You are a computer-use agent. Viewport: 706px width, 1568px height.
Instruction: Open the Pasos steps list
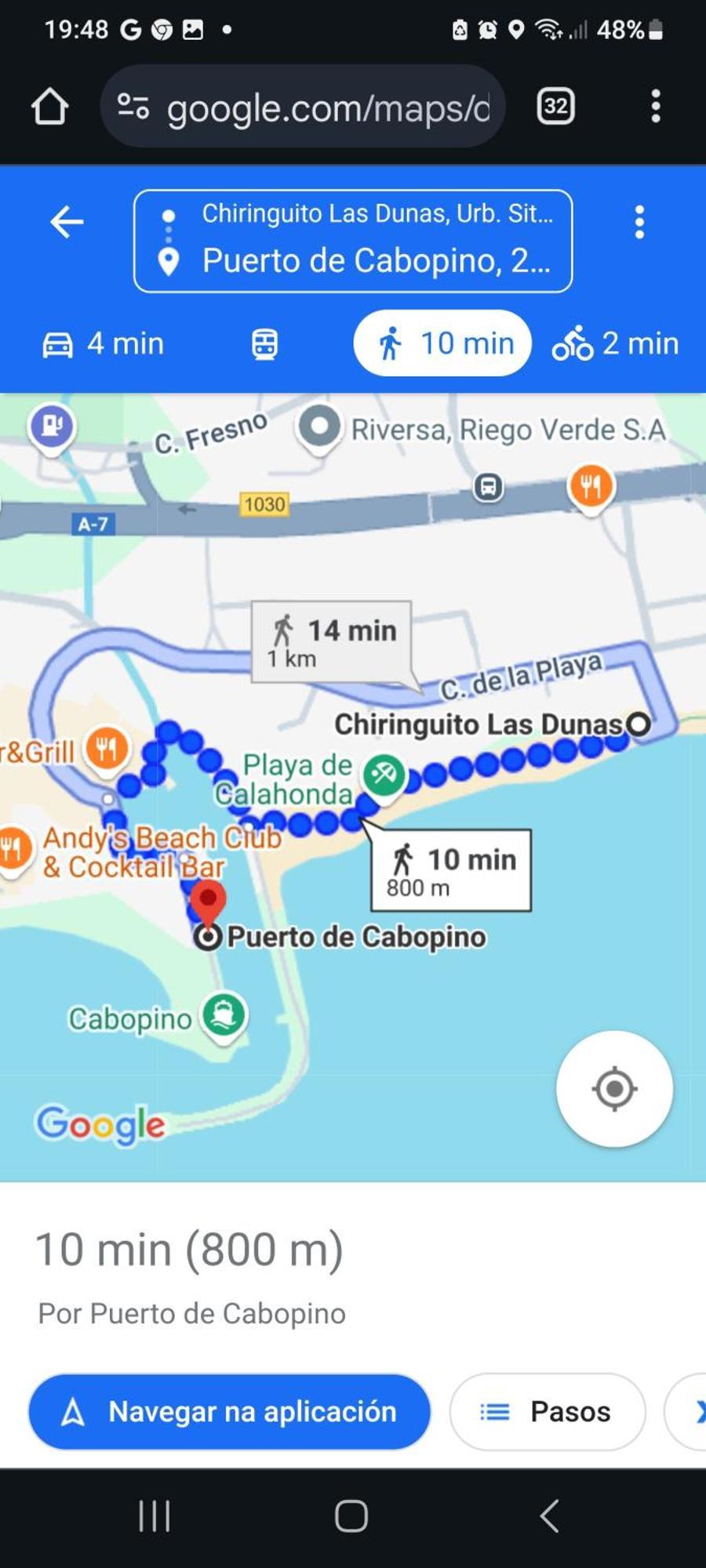click(x=547, y=1411)
